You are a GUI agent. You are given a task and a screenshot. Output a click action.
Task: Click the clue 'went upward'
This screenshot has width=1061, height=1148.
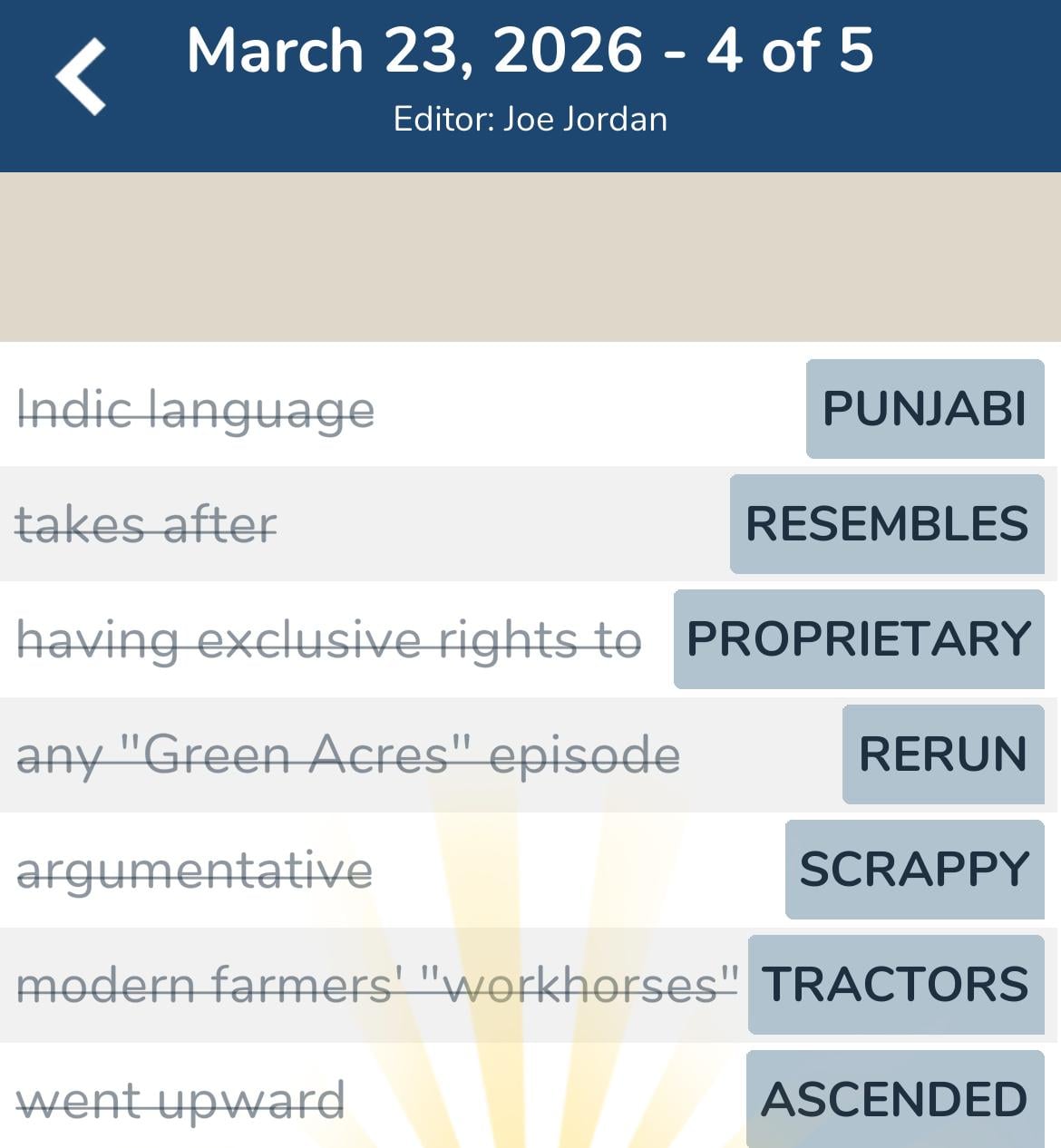pos(181,1098)
